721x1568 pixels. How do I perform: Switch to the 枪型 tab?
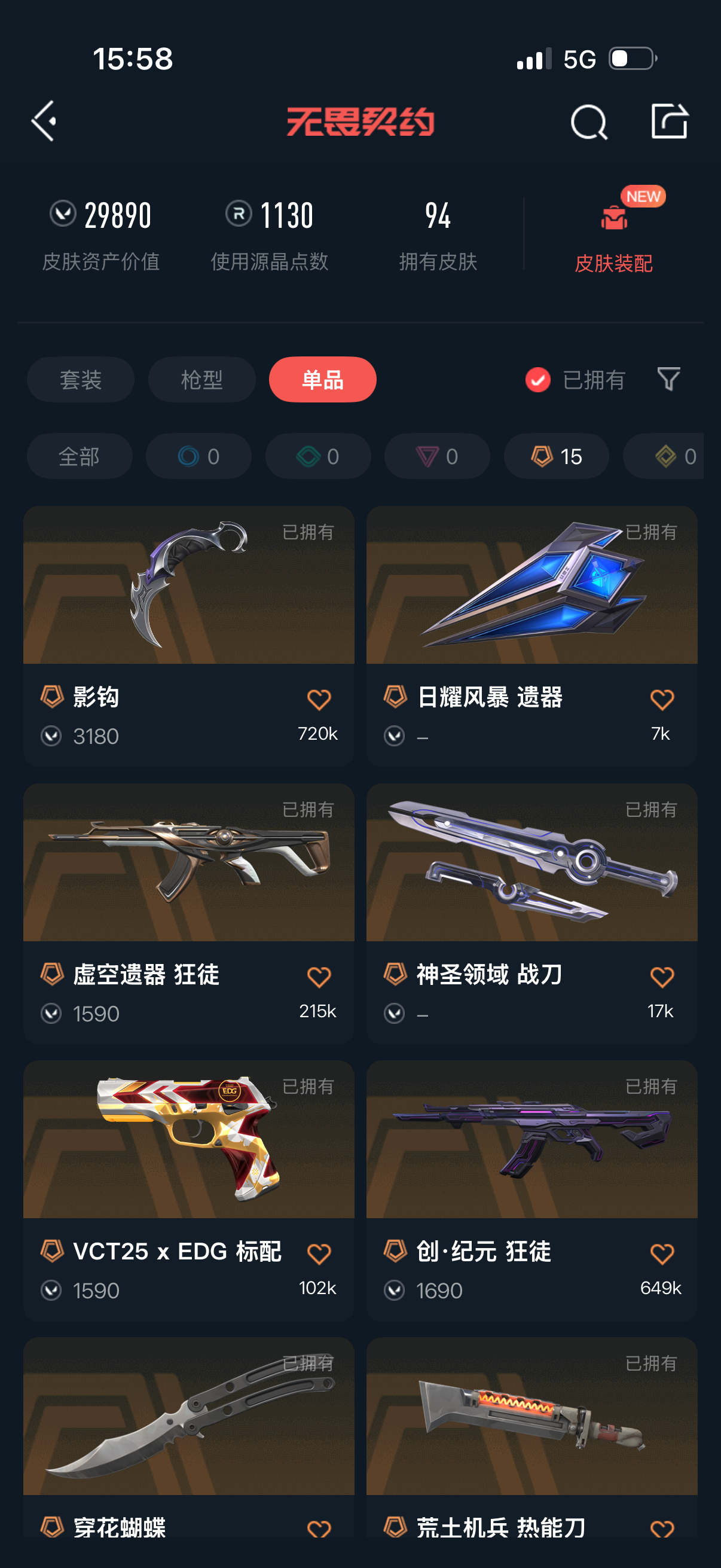201,379
